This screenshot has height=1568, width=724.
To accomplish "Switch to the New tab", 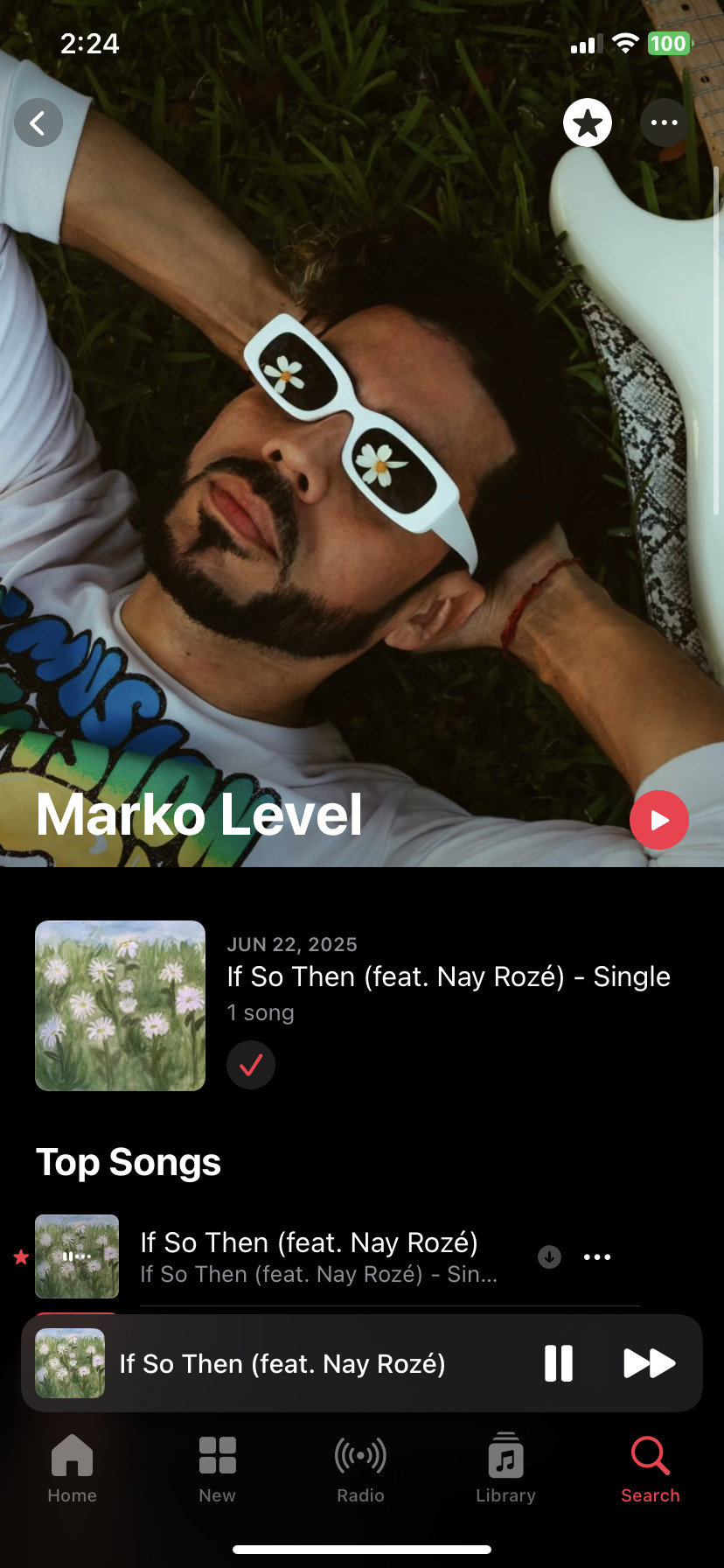I will click(x=217, y=1469).
